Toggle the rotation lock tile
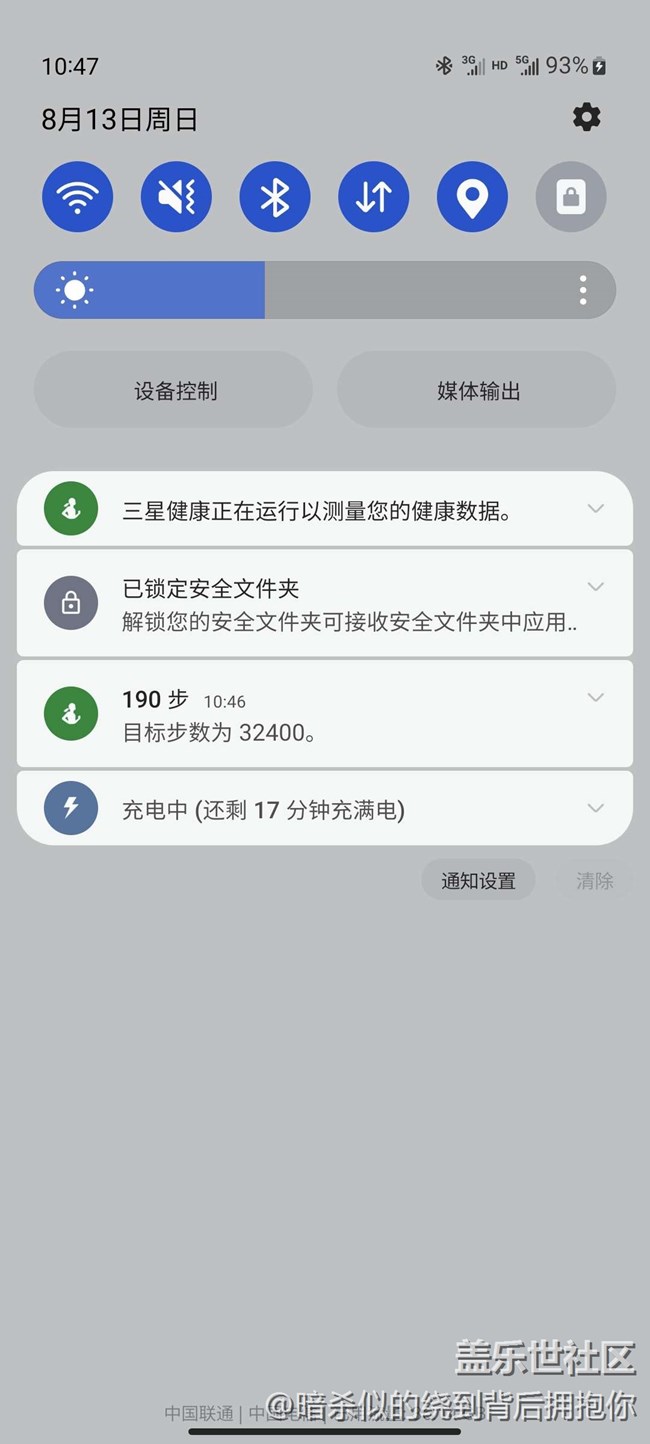Viewport: 650px width, 1444px height. (571, 197)
